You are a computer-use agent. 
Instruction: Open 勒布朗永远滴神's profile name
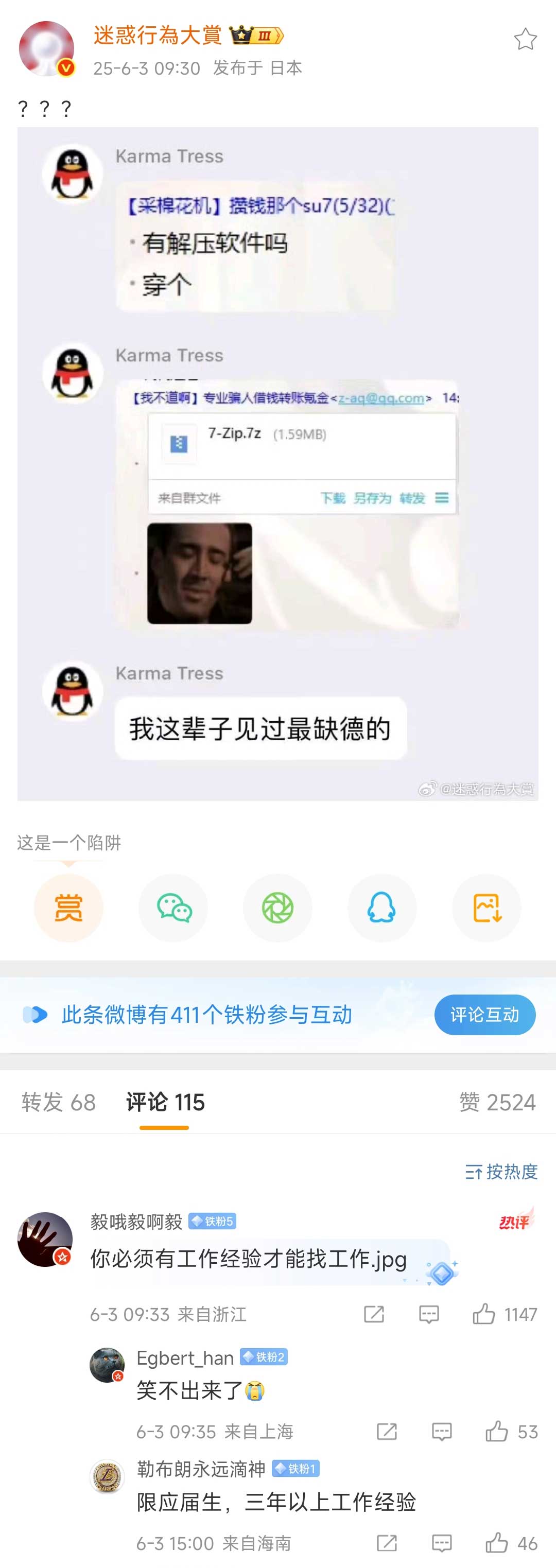pos(201,1469)
